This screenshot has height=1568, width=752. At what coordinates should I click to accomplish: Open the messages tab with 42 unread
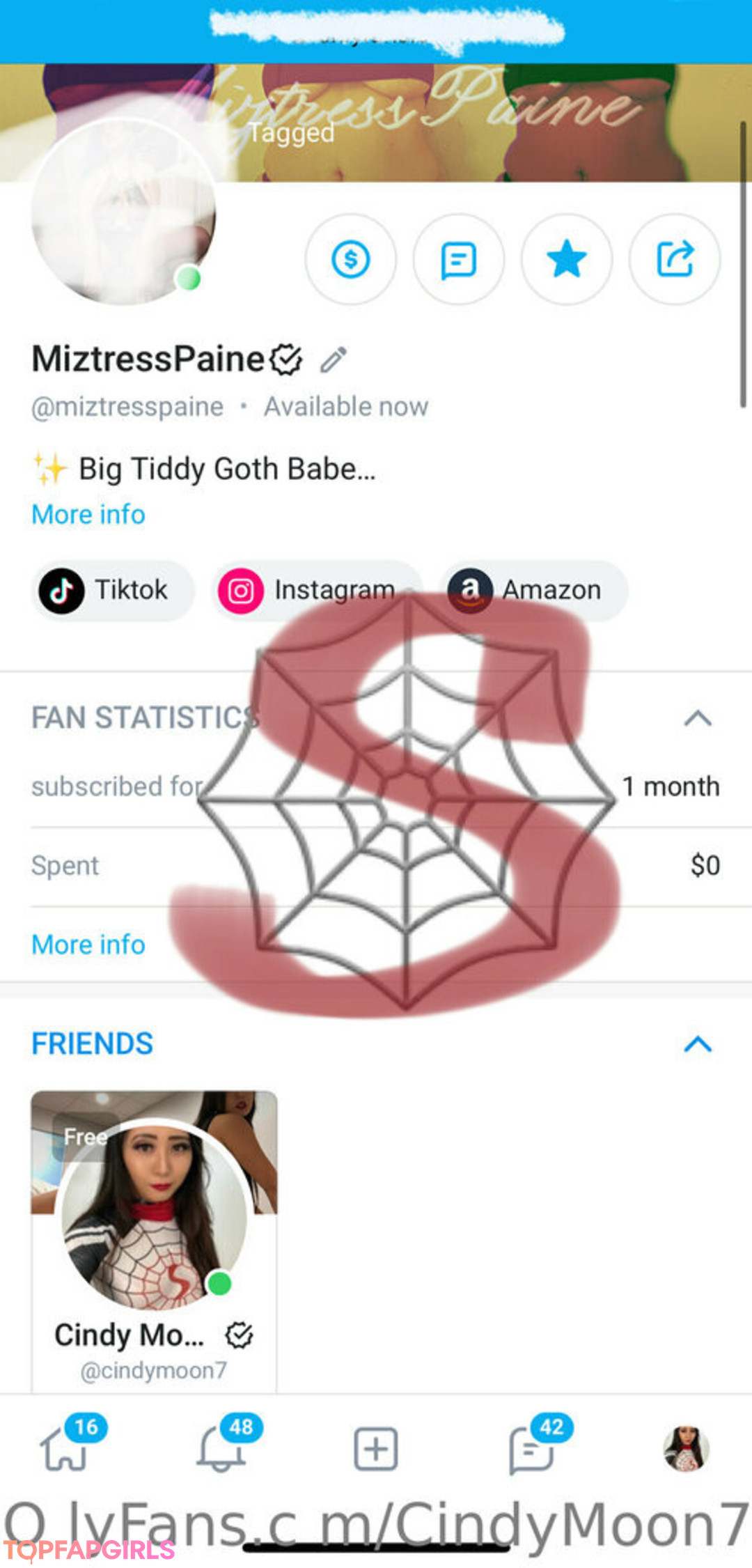tap(531, 1450)
